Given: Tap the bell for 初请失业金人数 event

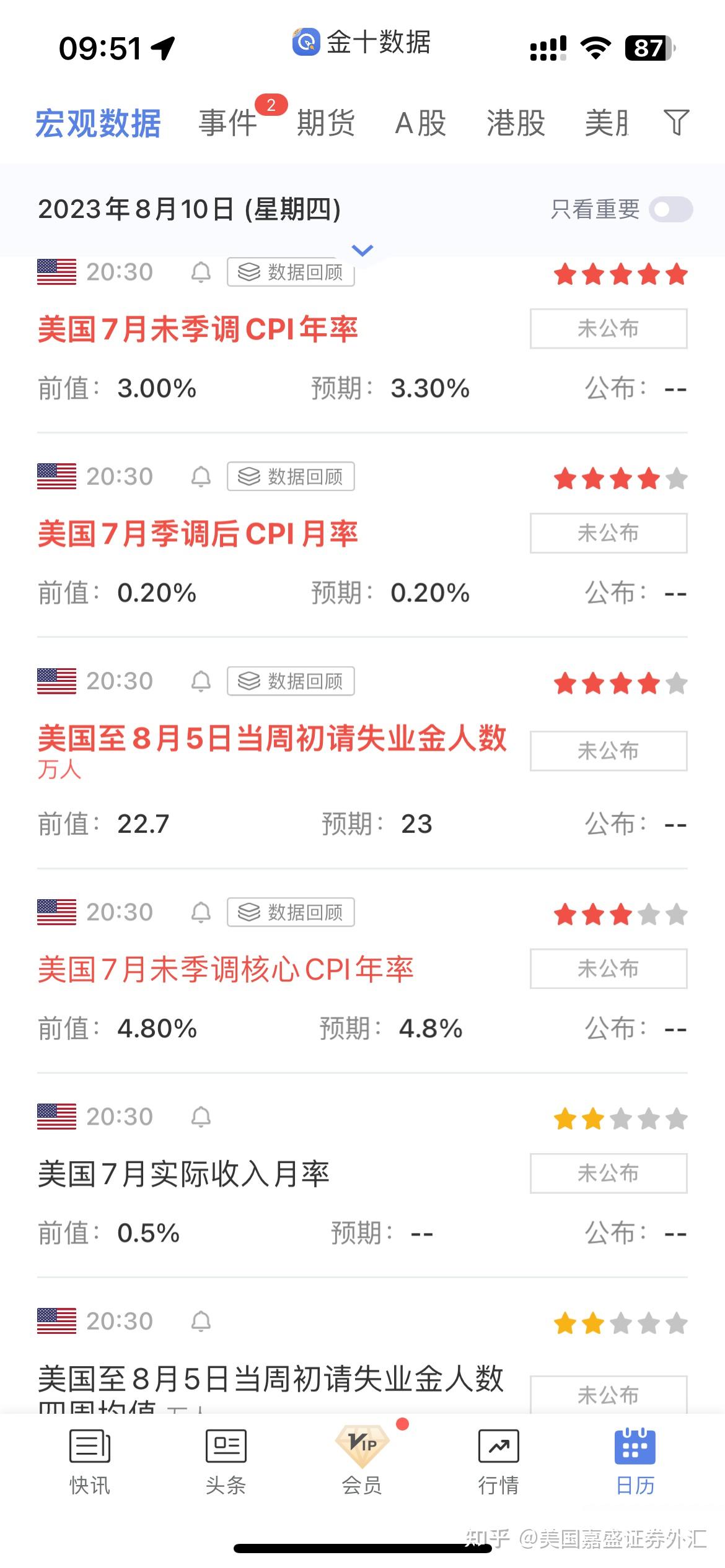Looking at the screenshot, I should coord(200,681).
